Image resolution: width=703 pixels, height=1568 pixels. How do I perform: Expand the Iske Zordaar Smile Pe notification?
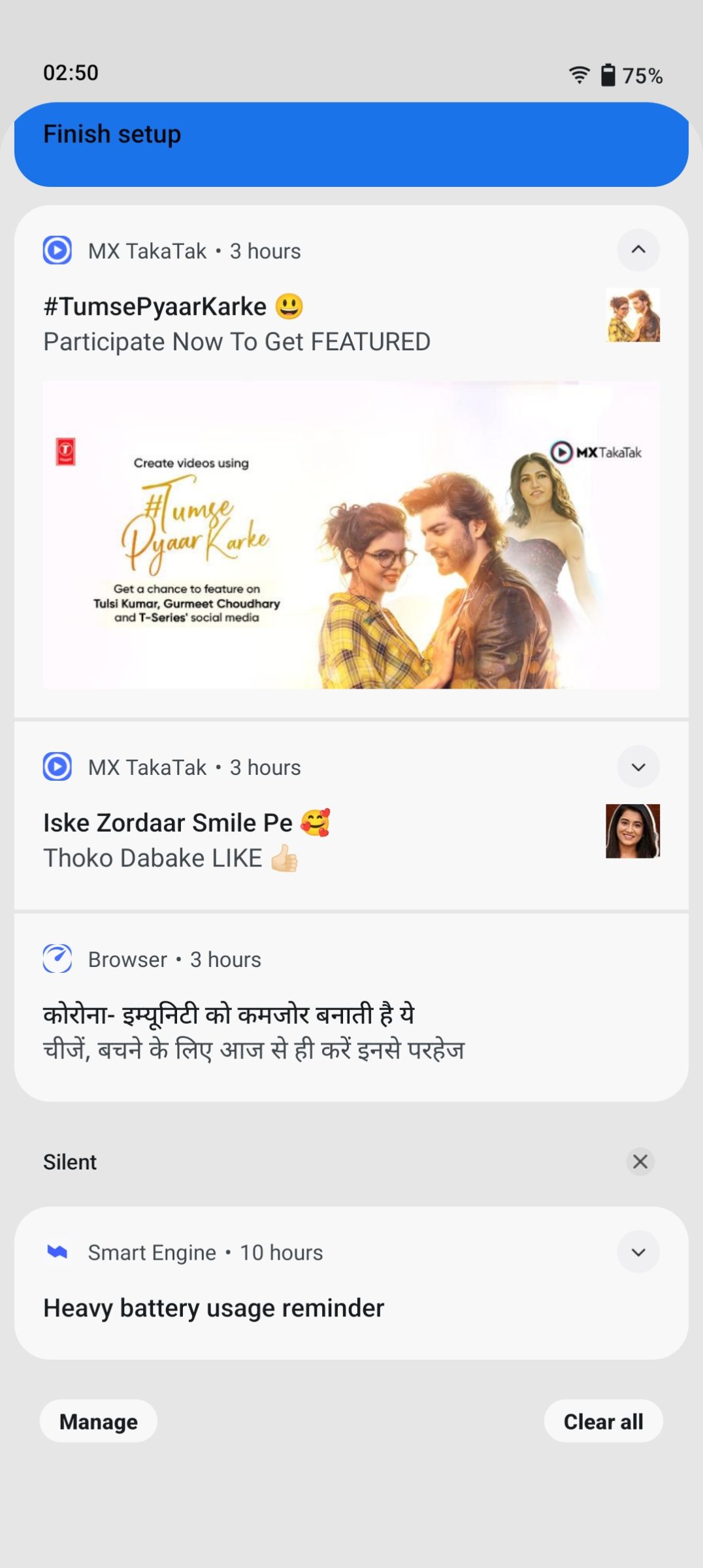click(x=638, y=766)
